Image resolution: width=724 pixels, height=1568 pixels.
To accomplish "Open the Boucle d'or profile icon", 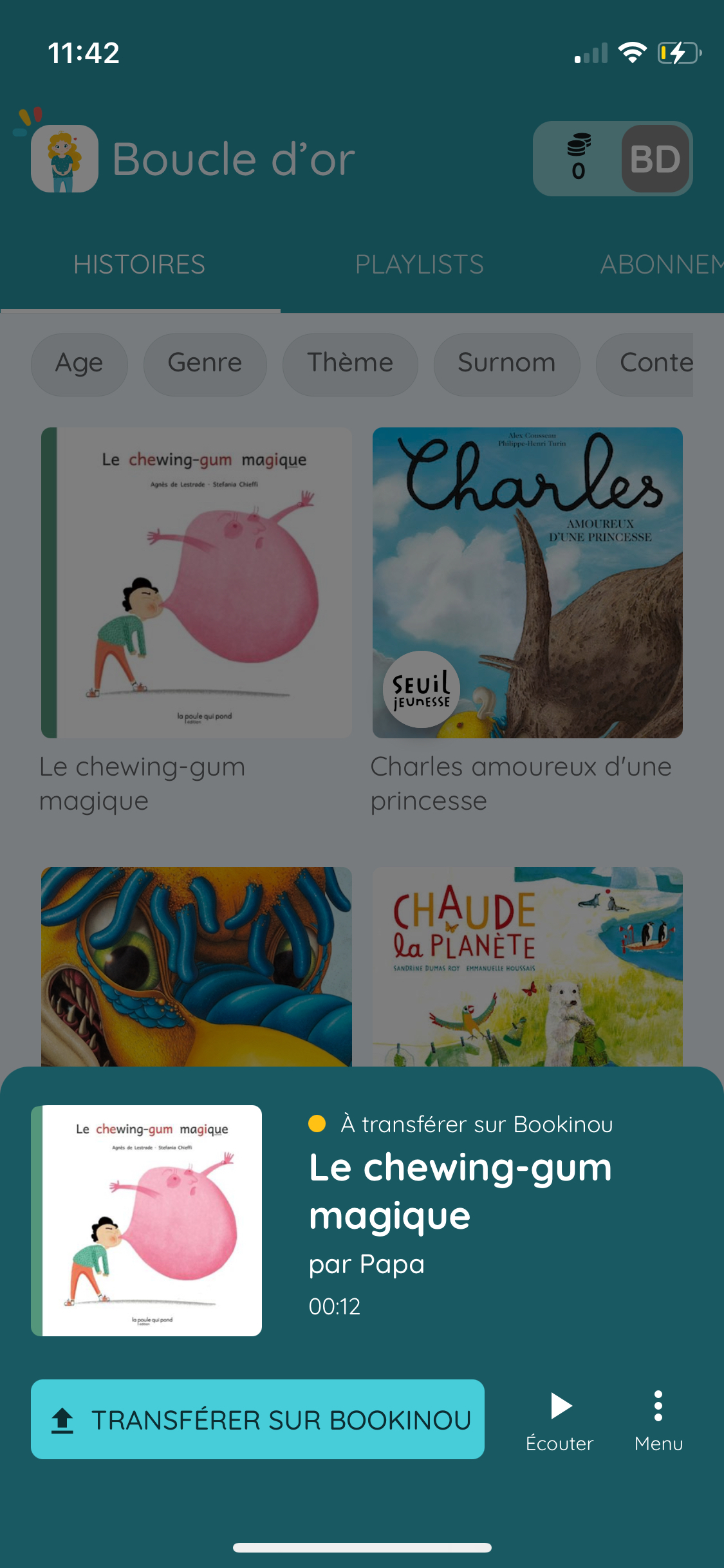I will point(64,159).
